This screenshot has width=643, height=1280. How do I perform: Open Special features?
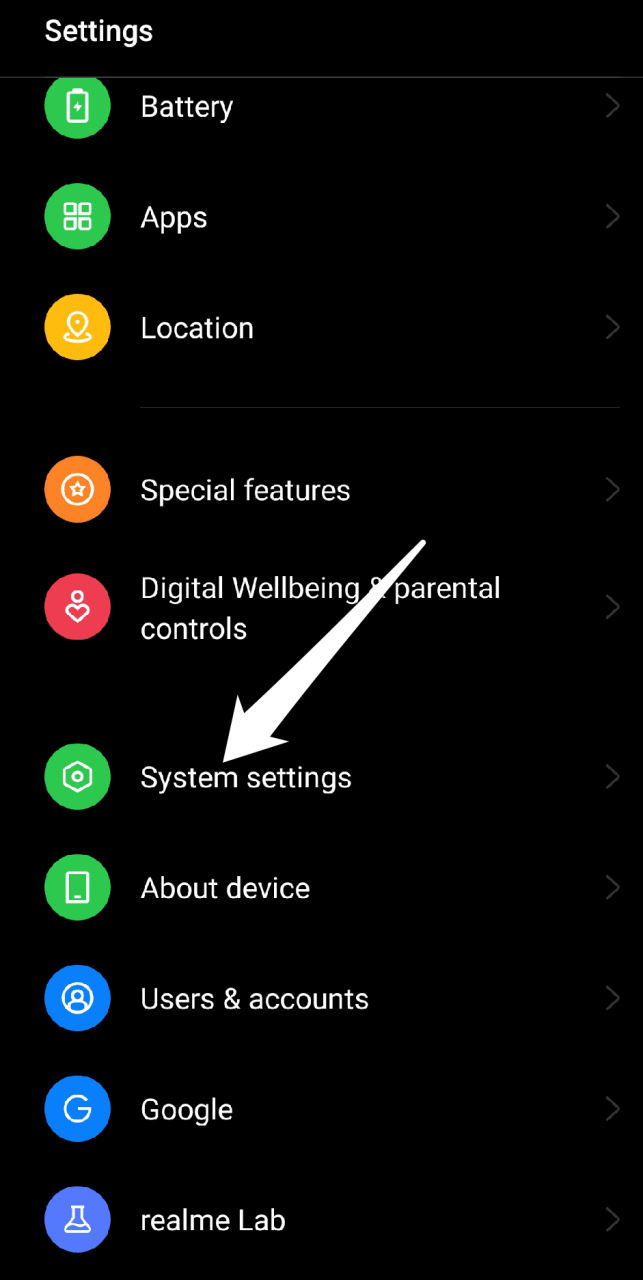click(x=245, y=490)
